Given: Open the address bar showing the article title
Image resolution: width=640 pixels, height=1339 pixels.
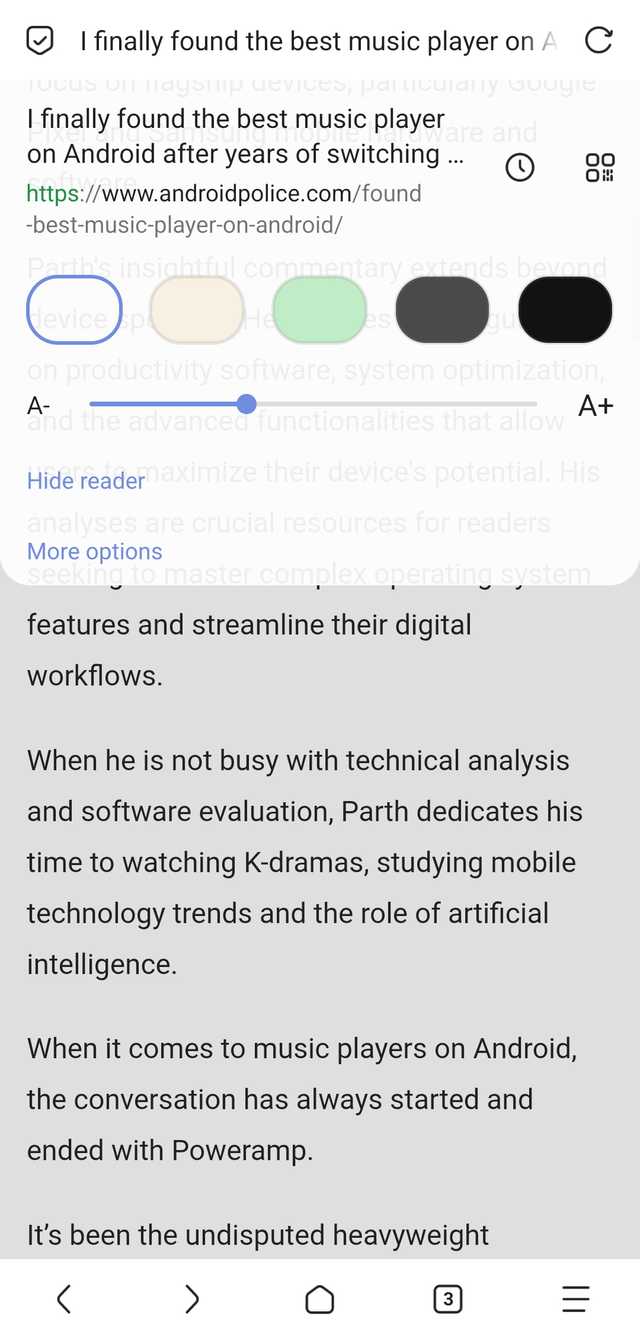Looking at the screenshot, I should (318, 41).
